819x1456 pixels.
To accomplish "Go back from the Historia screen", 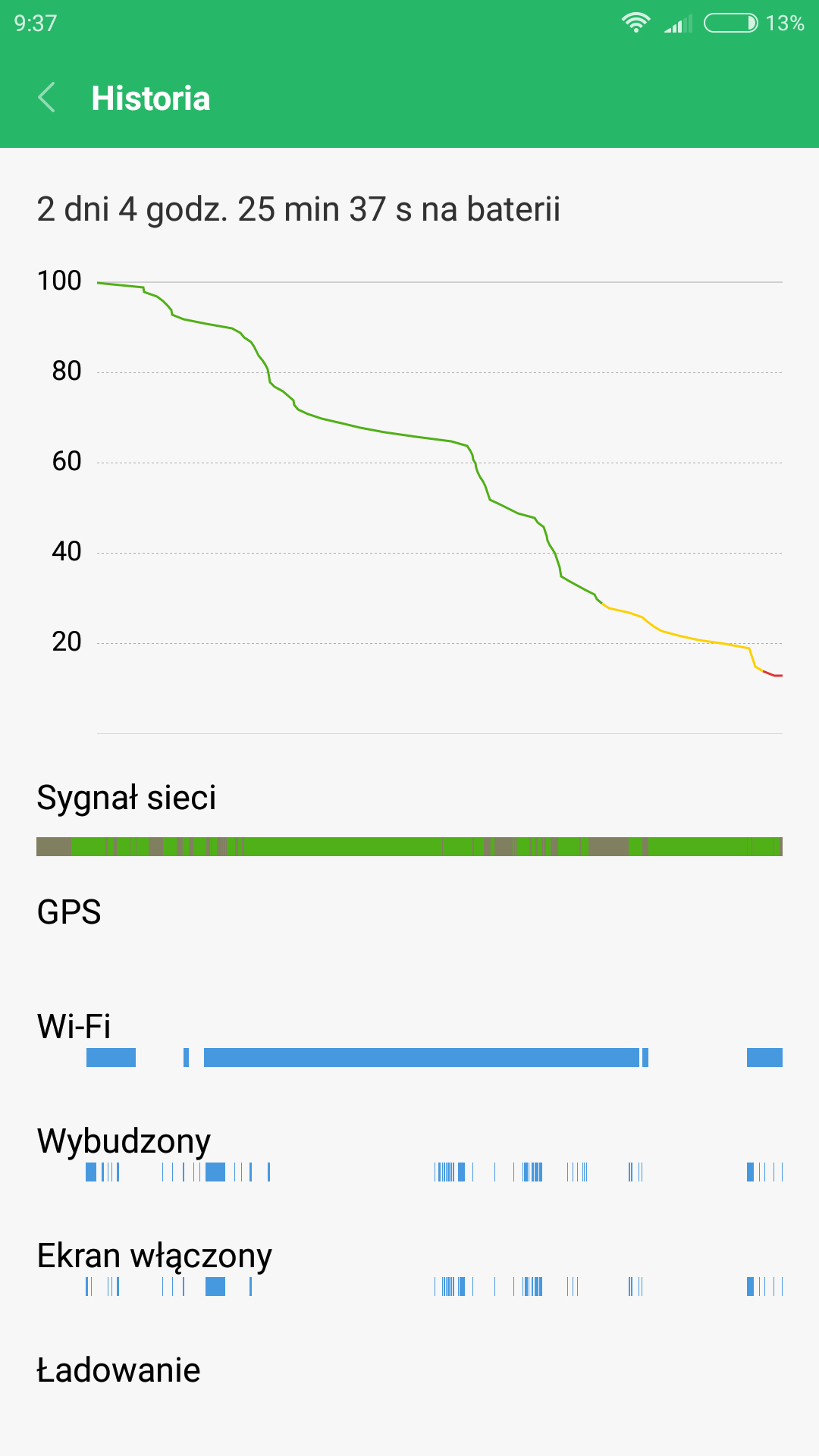I will (46, 98).
